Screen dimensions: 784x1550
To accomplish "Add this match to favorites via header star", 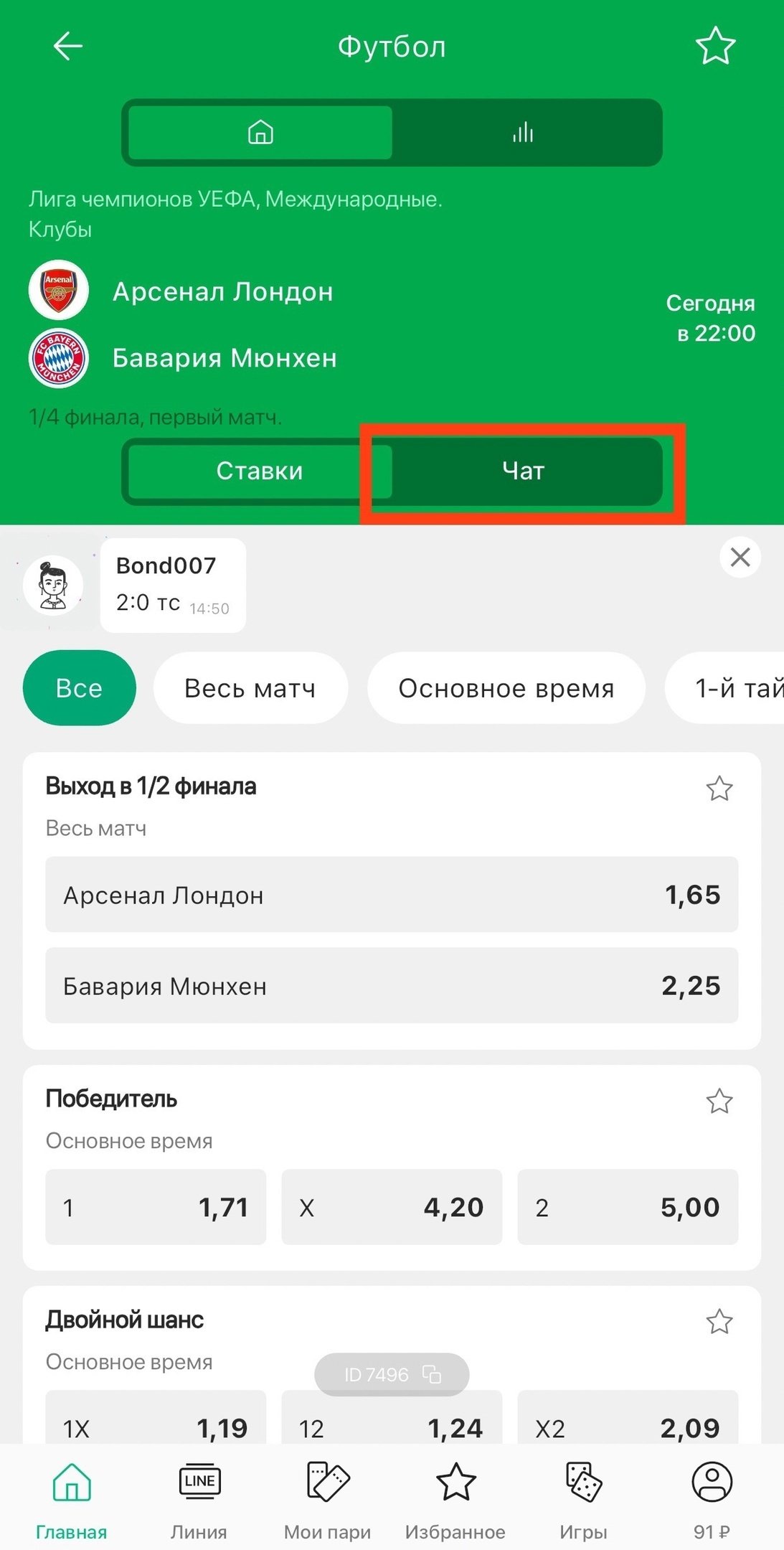I will [715, 47].
